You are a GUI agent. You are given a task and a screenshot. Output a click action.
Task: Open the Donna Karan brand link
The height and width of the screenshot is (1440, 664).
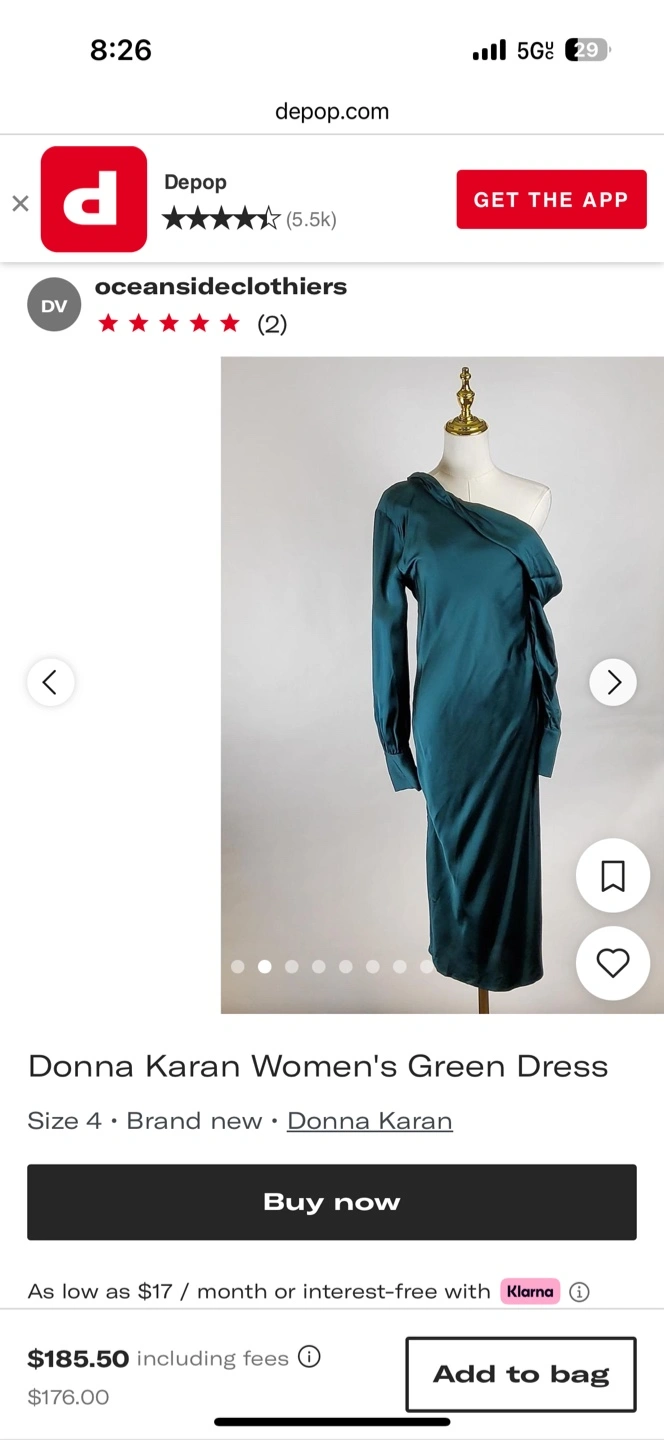pos(370,1121)
